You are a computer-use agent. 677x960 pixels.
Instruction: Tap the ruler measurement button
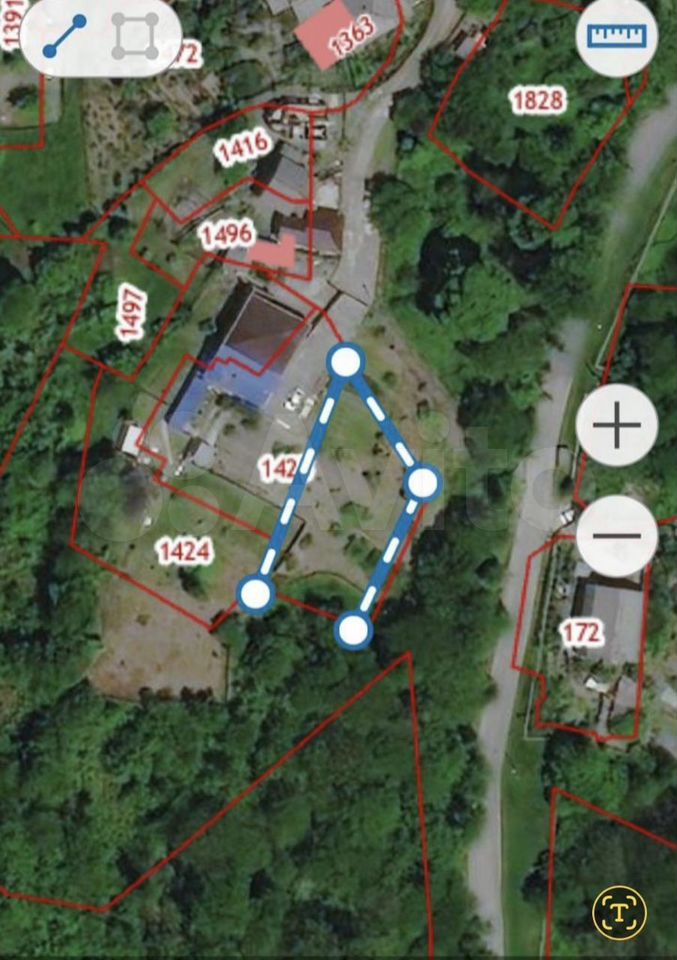(616, 36)
